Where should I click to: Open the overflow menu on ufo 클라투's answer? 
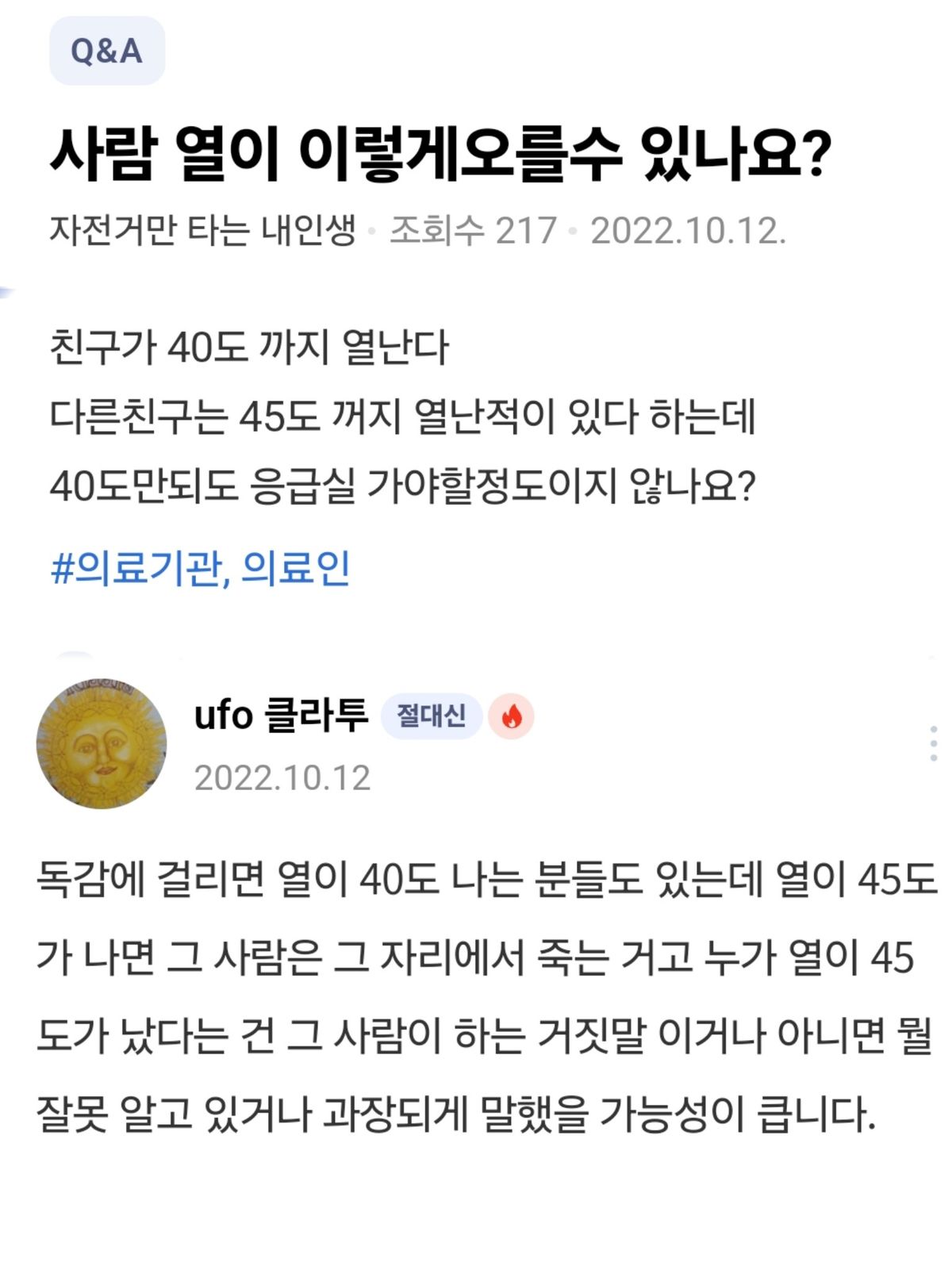[933, 743]
